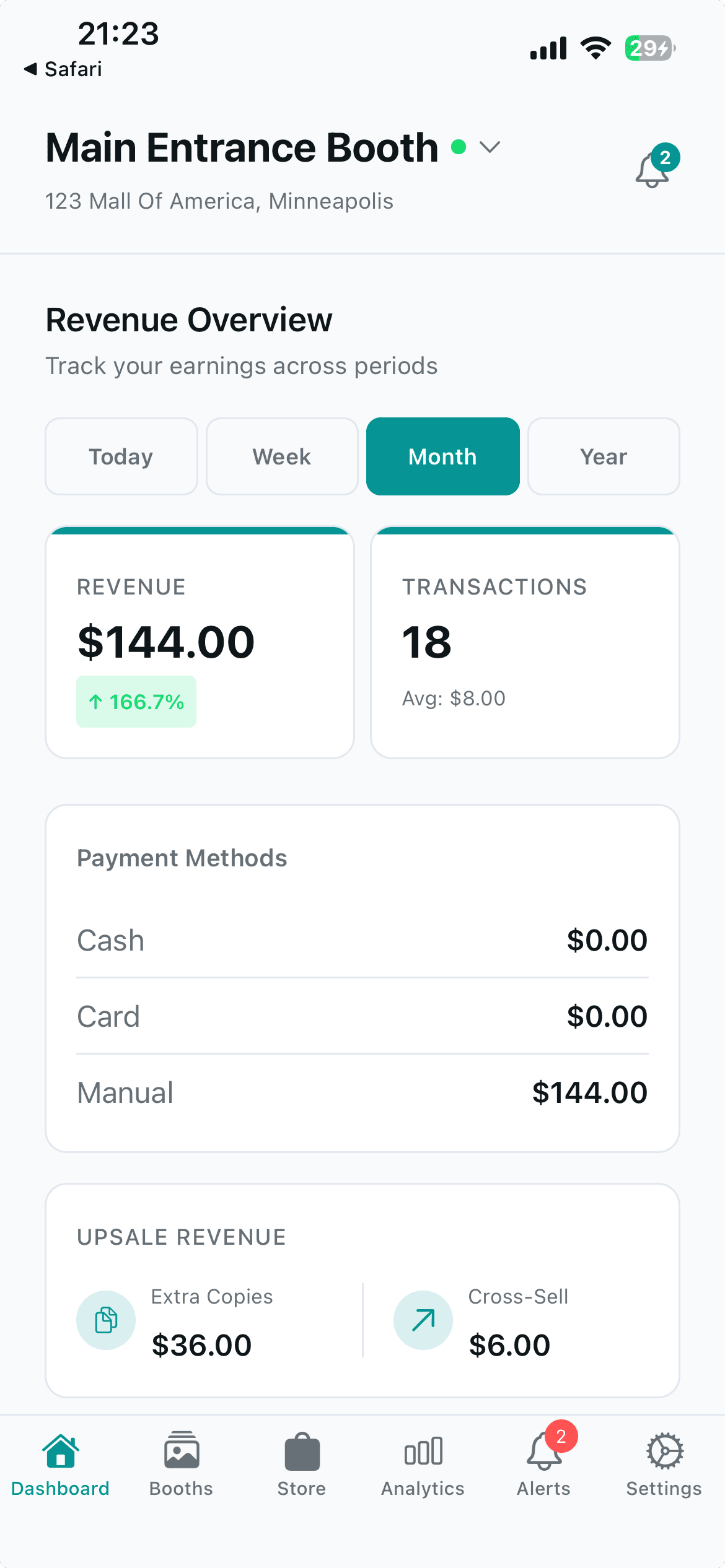The width and height of the screenshot is (725, 1568).
Task: Select the Today period filter
Action: click(x=121, y=456)
